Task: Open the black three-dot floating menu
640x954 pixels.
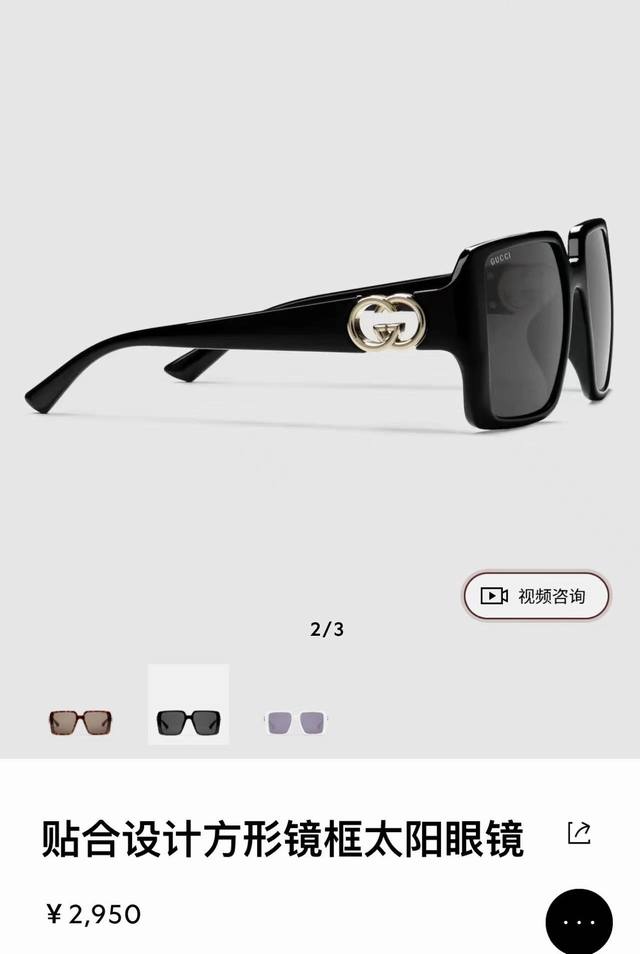Action: click(x=579, y=920)
